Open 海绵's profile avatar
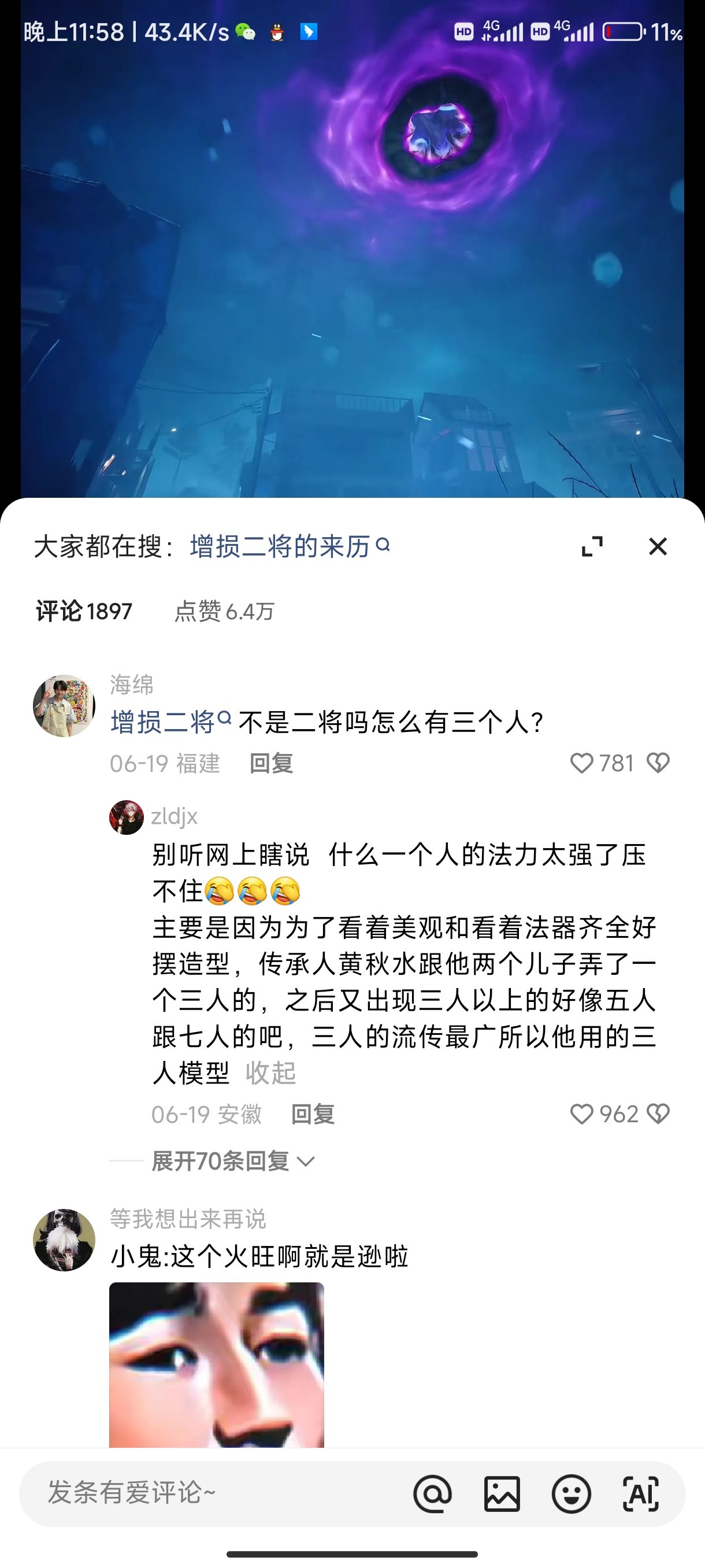 (64, 705)
